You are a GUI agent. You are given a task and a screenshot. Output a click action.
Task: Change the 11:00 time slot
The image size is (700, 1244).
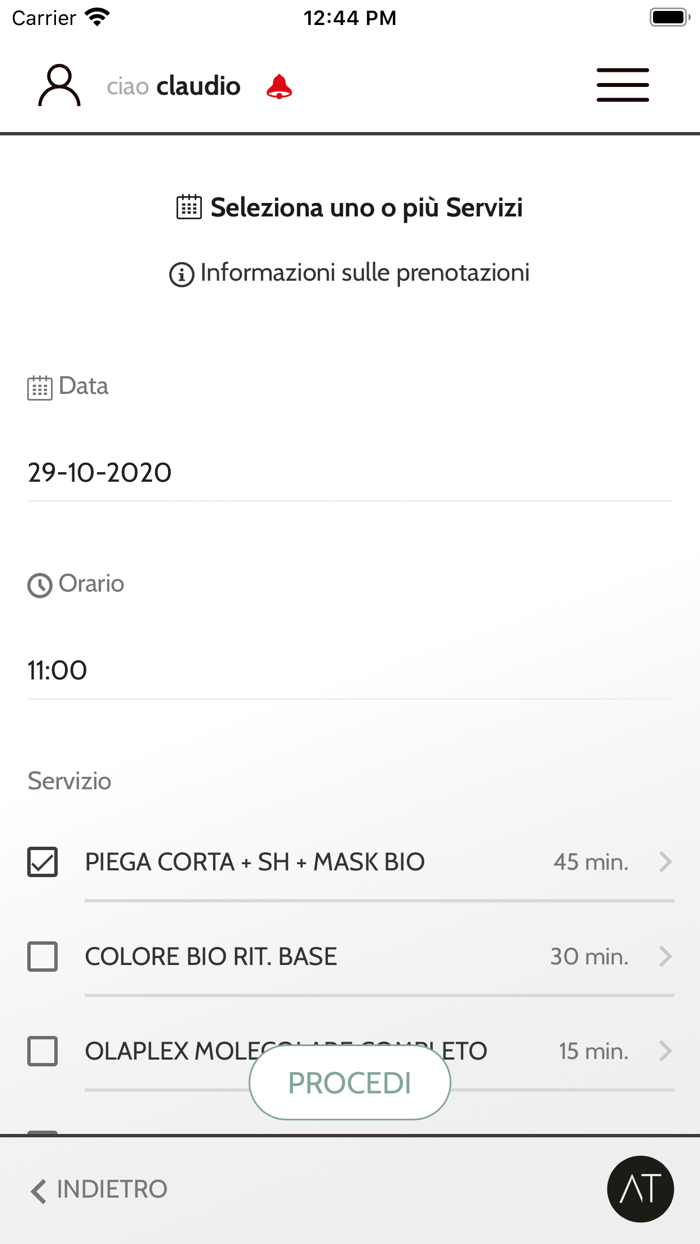349,670
